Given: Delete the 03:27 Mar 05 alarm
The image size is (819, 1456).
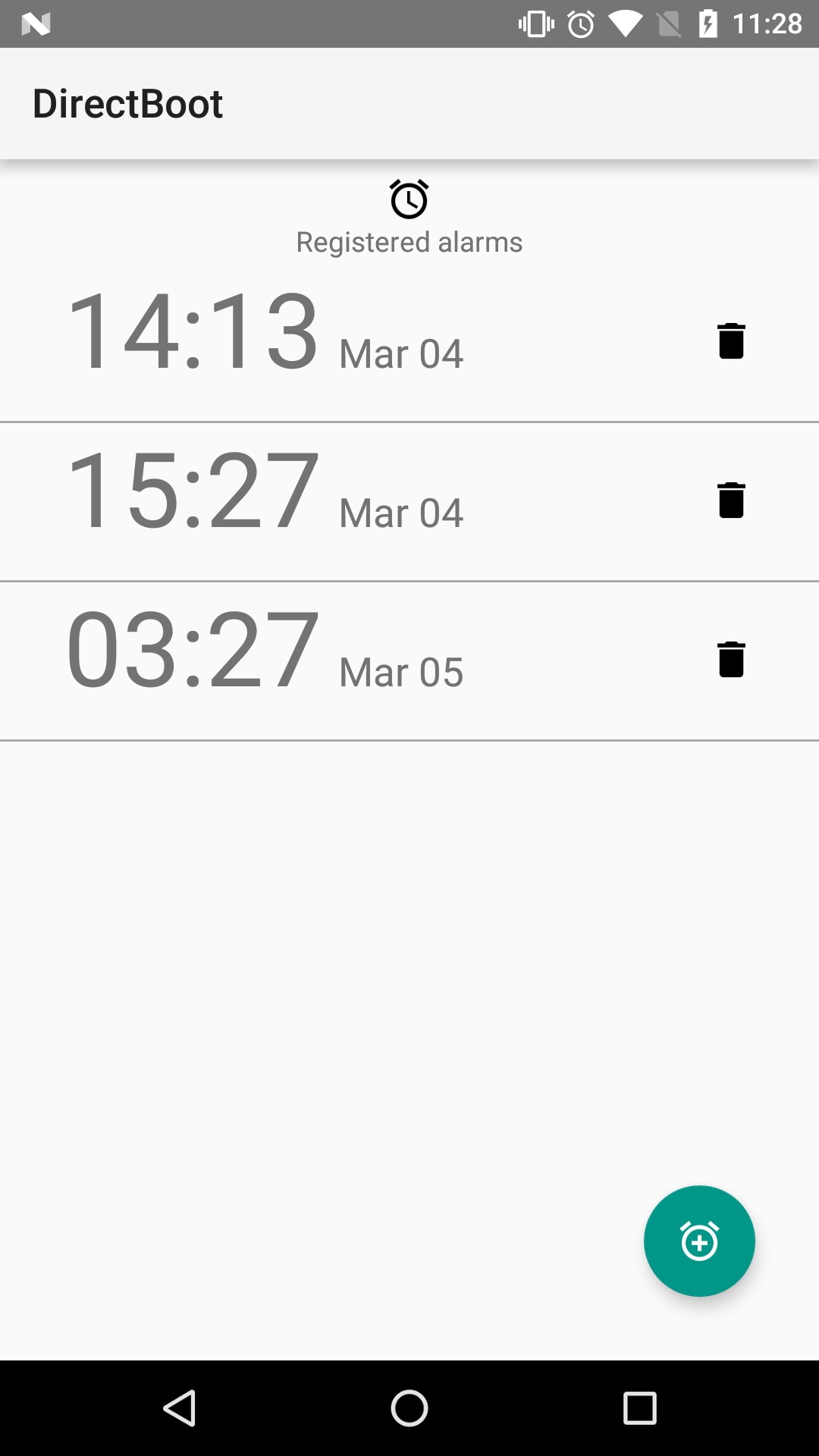Looking at the screenshot, I should pos(730,660).
